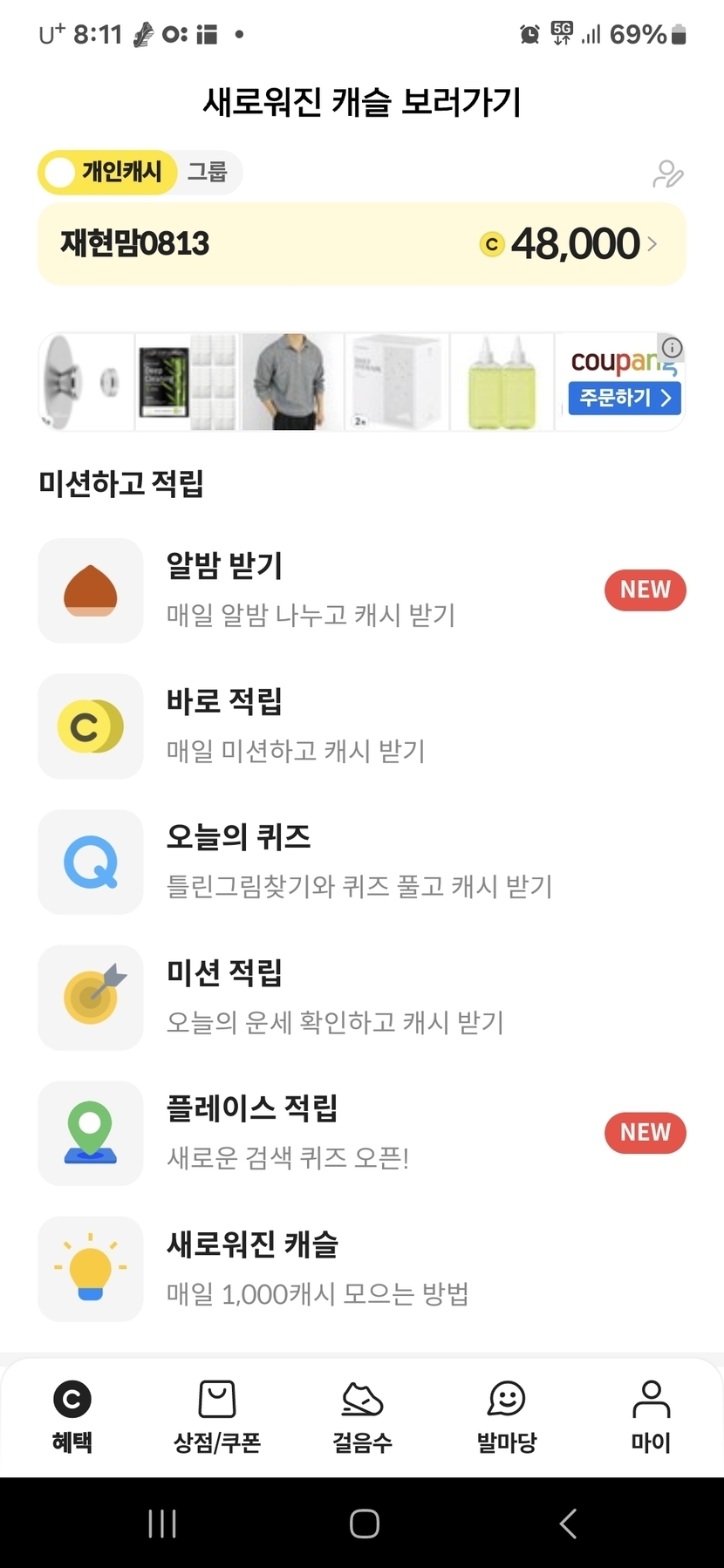Tap the system back button
Image resolution: width=724 pixels, height=1568 pixels.
[x=568, y=1524]
